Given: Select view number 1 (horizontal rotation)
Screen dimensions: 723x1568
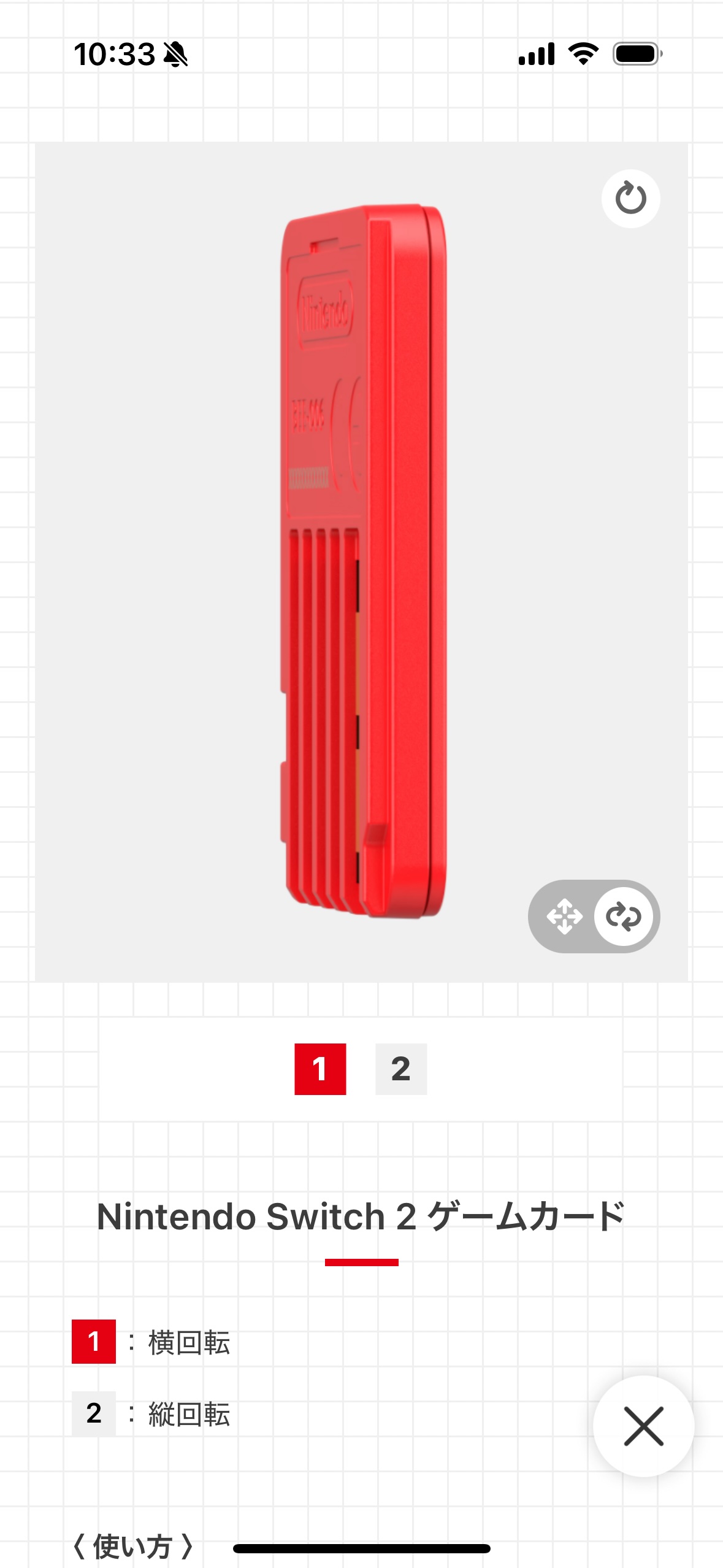Looking at the screenshot, I should [x=320, y=1069].
